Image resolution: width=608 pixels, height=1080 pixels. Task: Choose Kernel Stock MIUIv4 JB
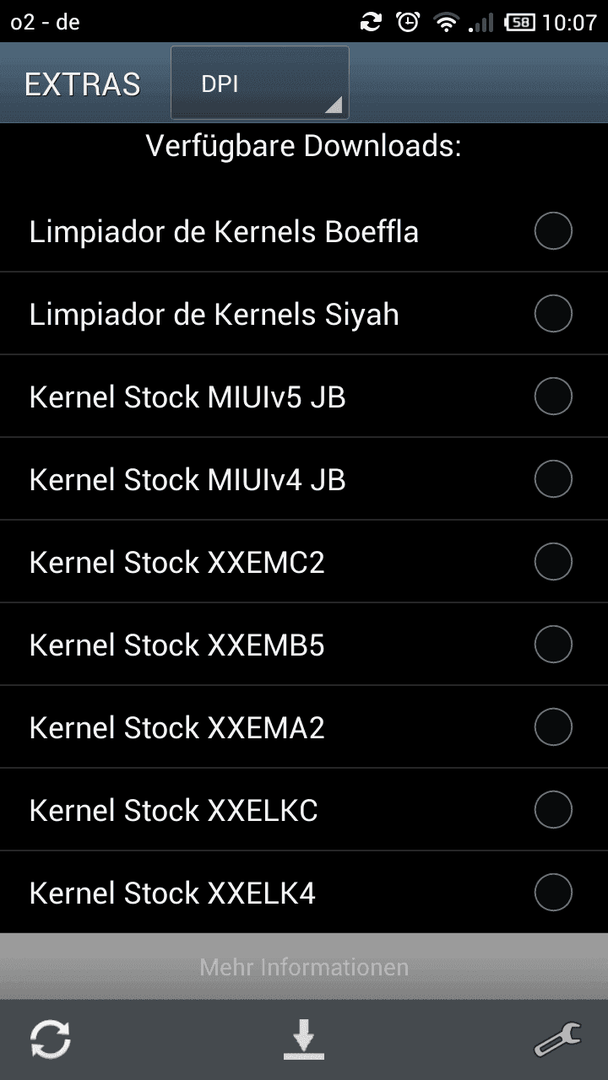tap(304, 479)
